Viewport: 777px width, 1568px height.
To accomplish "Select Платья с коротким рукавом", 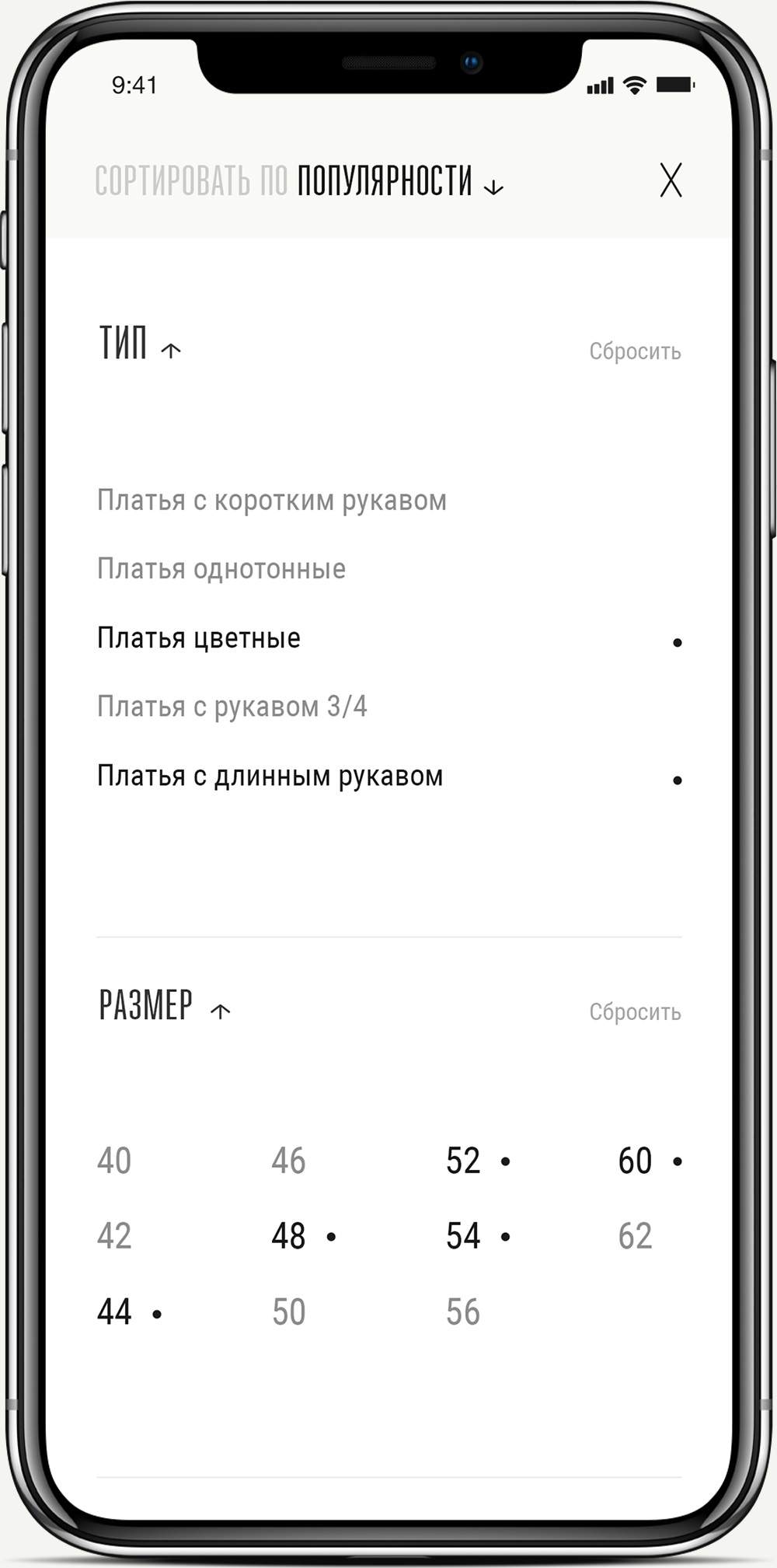I will click(x=271, y=501).
